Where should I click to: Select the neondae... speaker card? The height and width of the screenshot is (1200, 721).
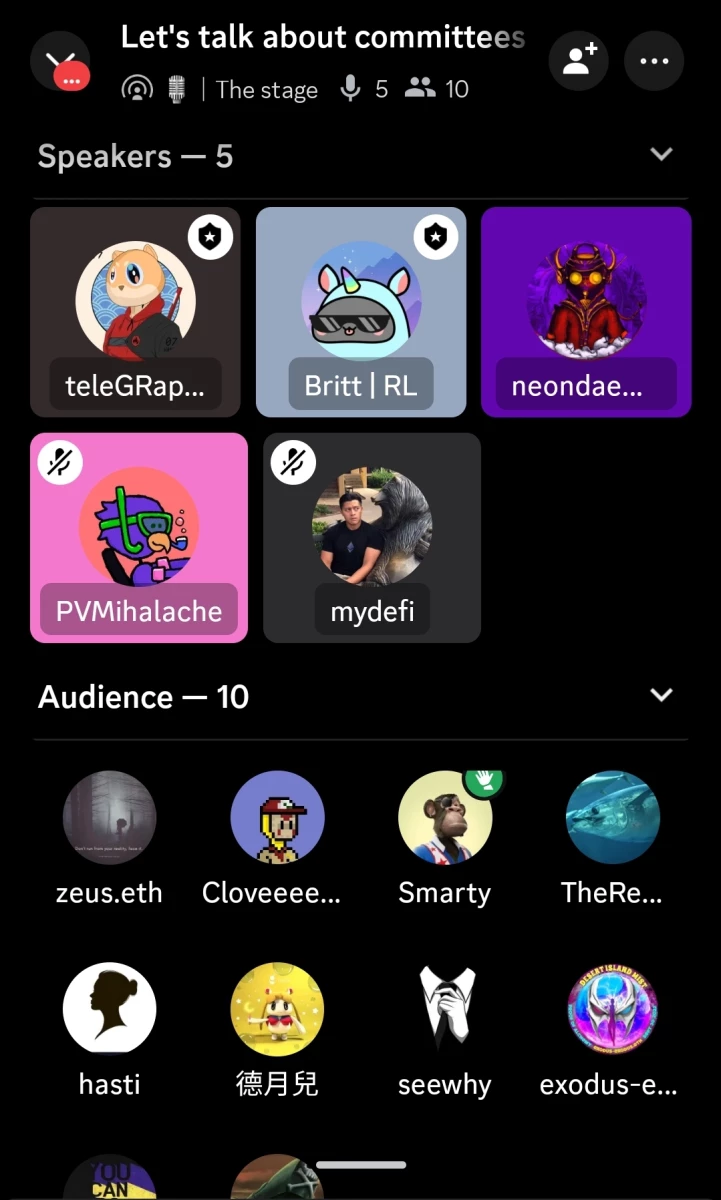(586, 312)
